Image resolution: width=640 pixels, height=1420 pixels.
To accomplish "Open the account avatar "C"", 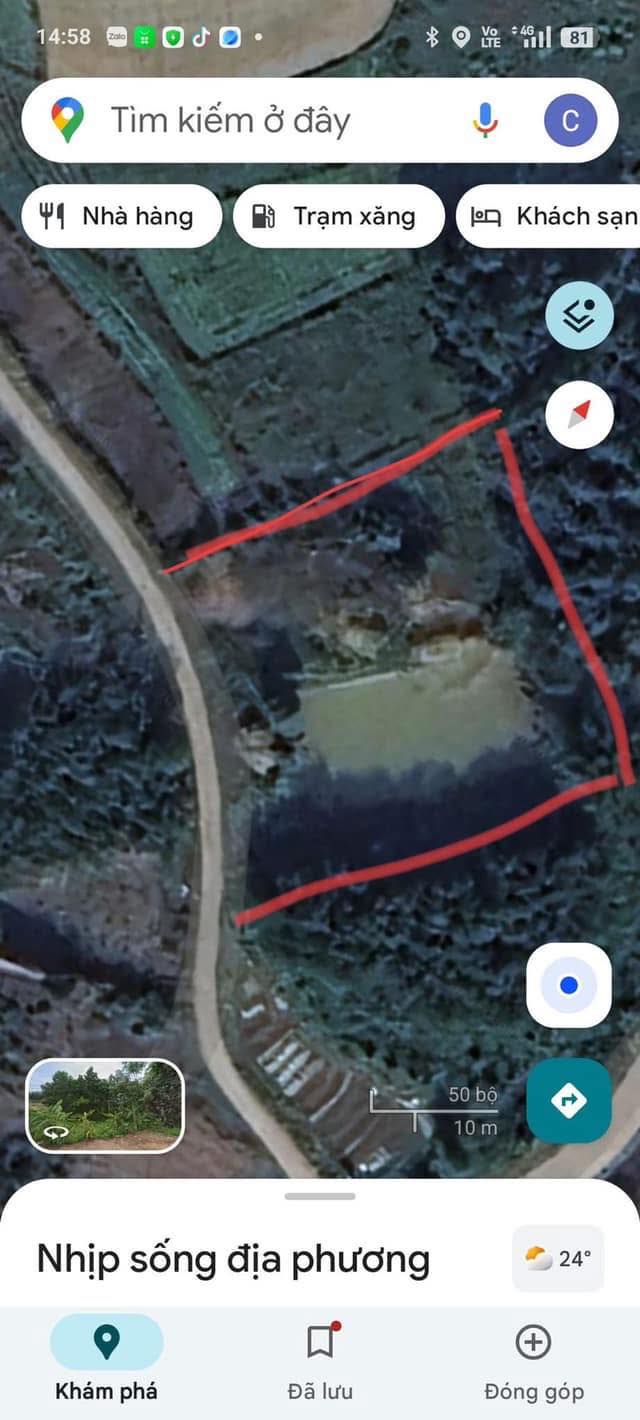I will click(570, 121).
